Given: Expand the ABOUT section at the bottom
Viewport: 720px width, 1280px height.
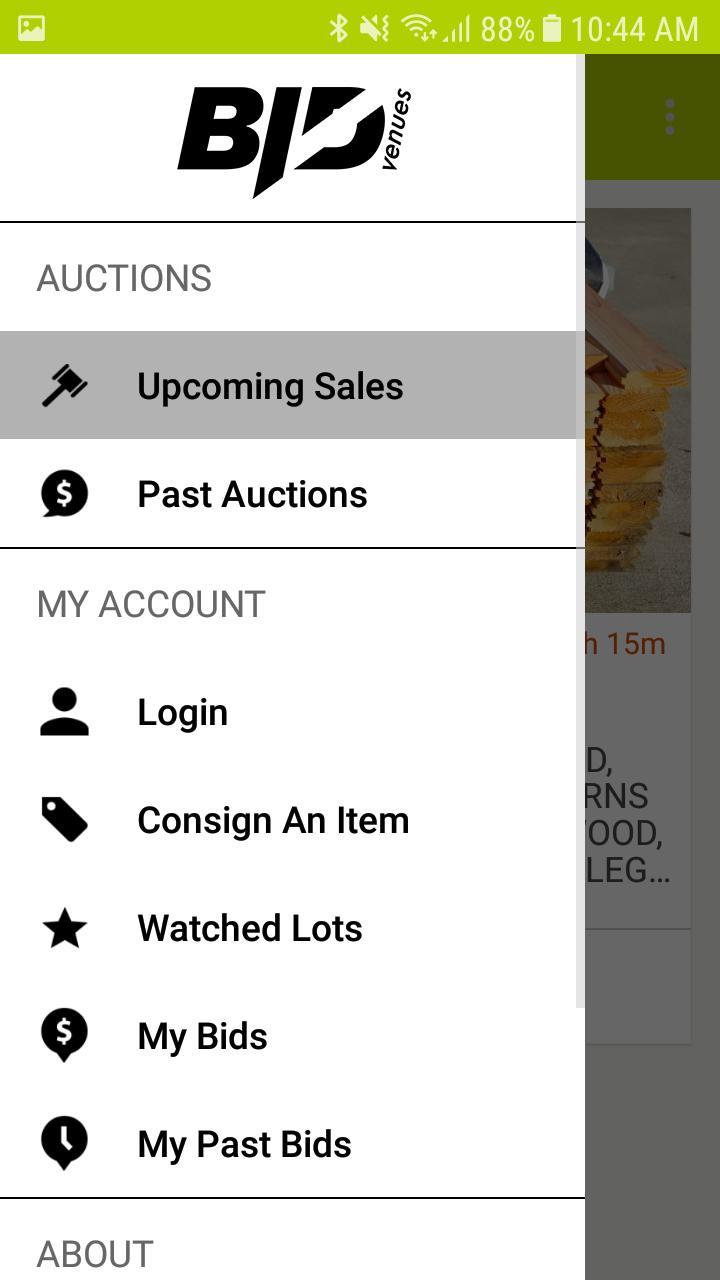Looking at the screenshot, I should pos(93,1251).
